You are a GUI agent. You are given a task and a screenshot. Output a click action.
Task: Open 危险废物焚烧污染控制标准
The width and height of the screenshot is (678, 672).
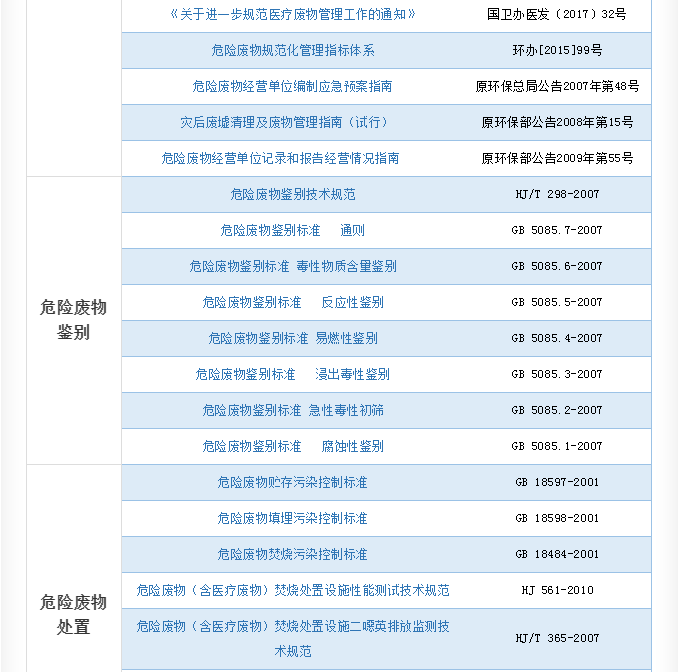click(x=292, y=554)
